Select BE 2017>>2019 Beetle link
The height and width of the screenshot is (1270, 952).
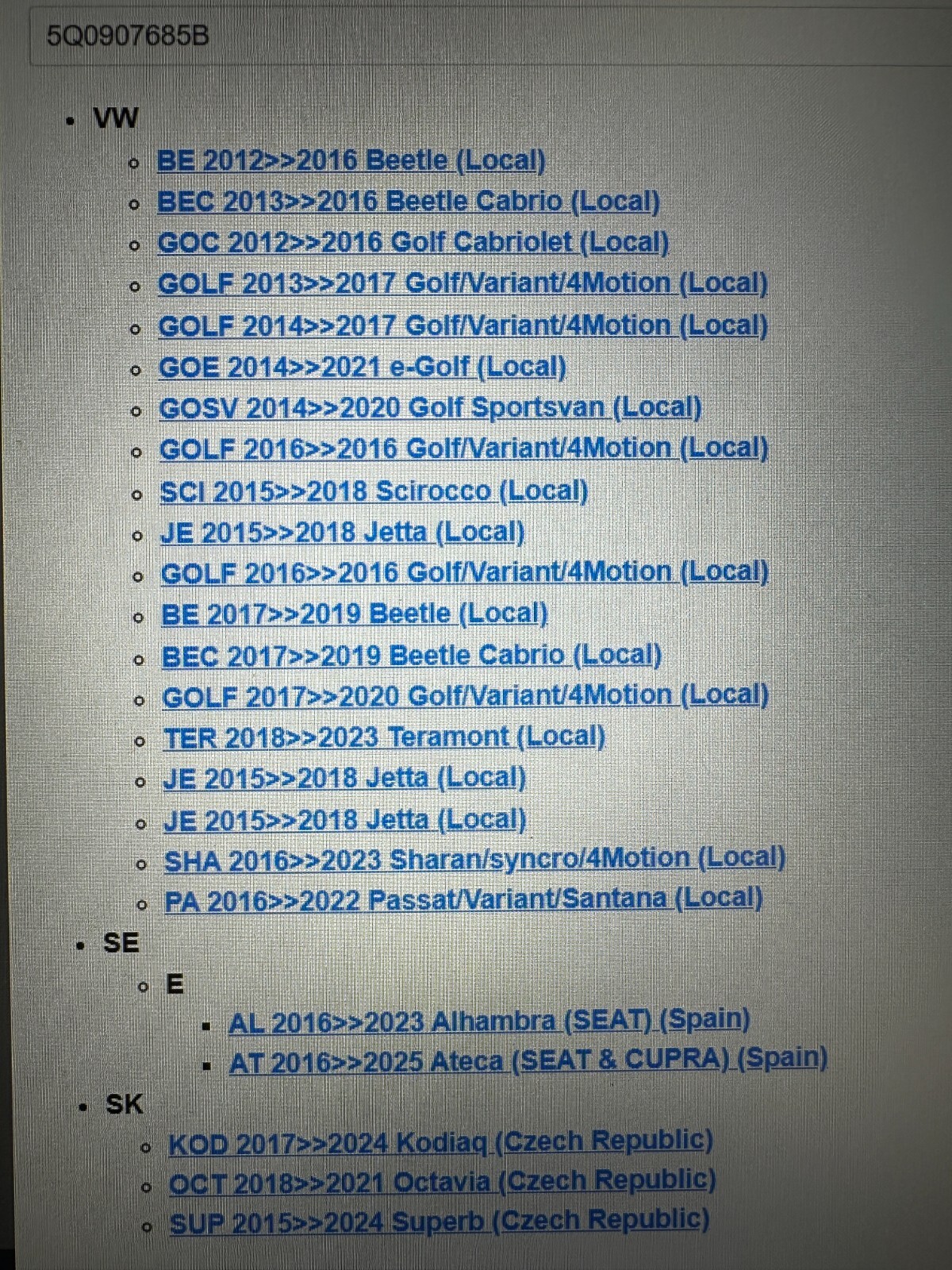coord(354,614)
